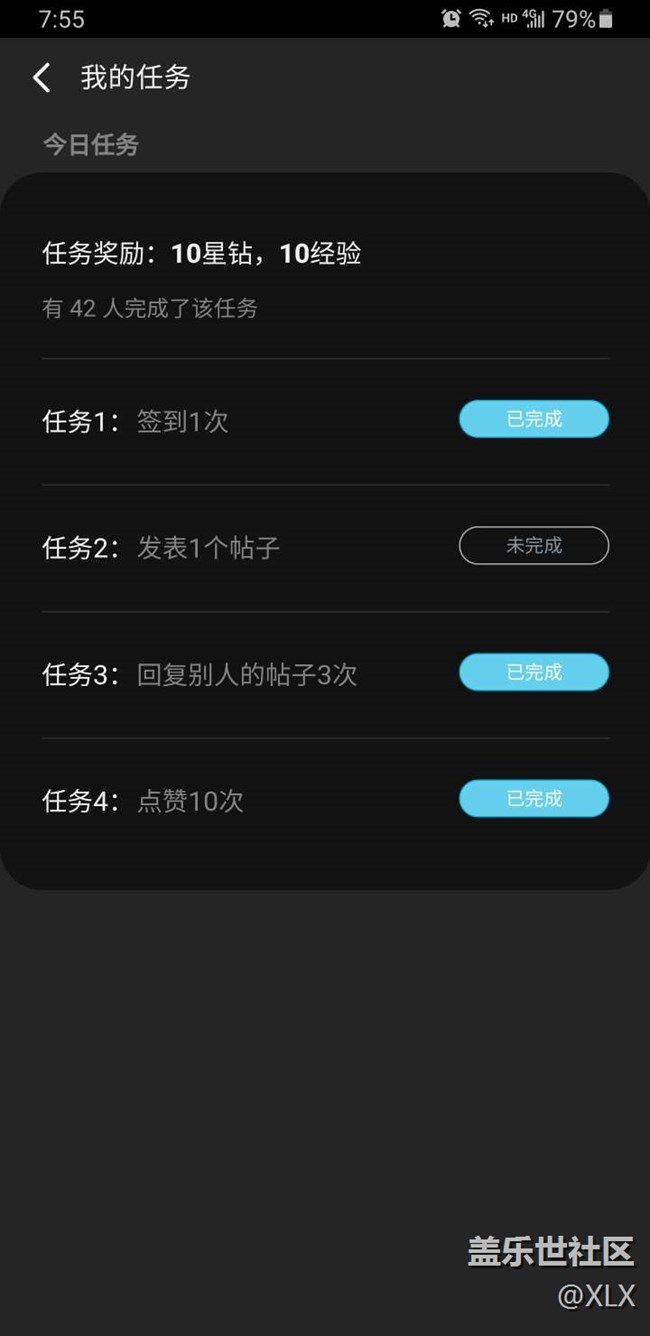Go back from 我的任务 page
Image resolution: width=650 pixels, height=1336 pixels.
pyautogui.click(x=41, y=78)
